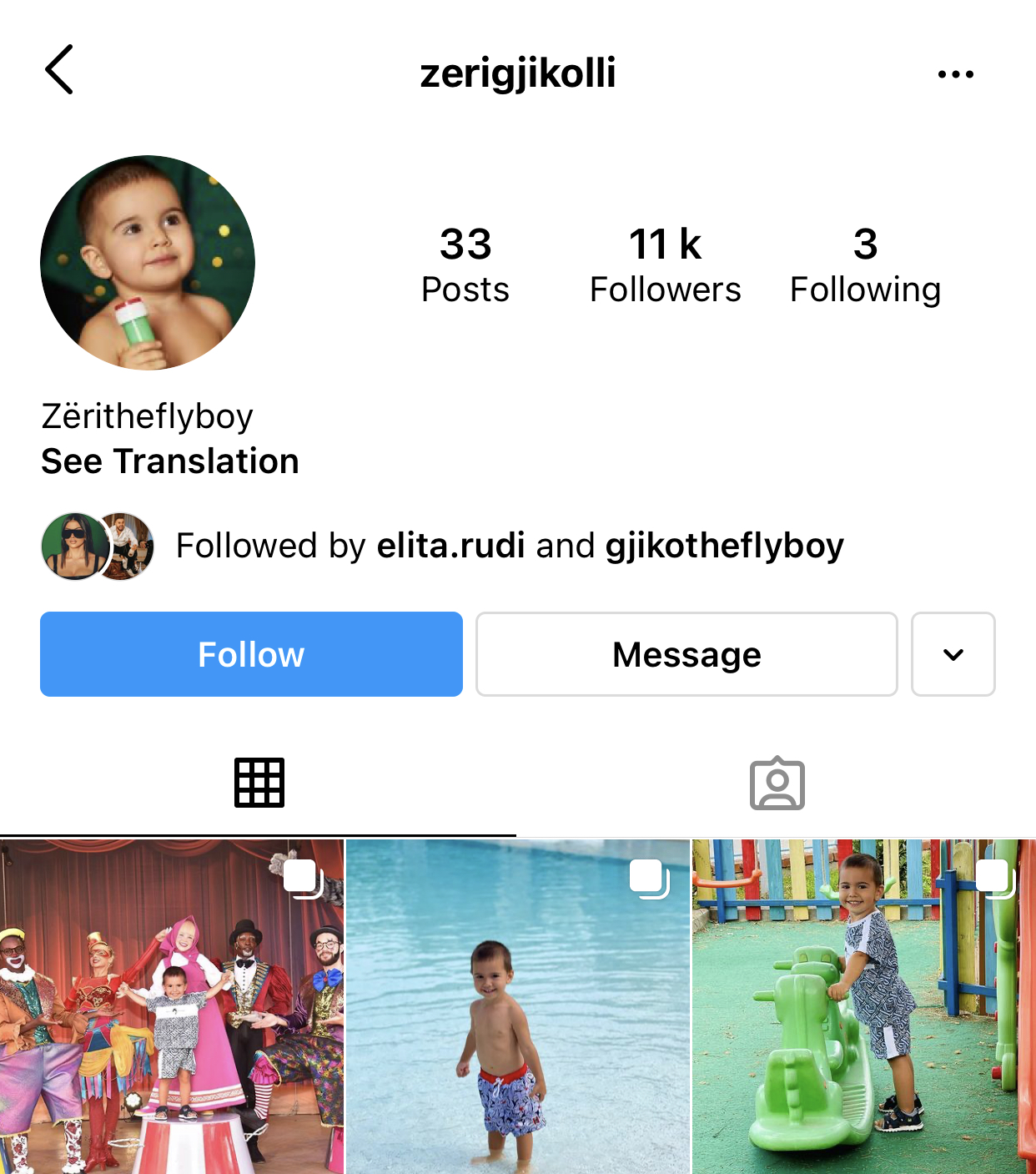Open the swimming pool post

[x=517, y=1006]
